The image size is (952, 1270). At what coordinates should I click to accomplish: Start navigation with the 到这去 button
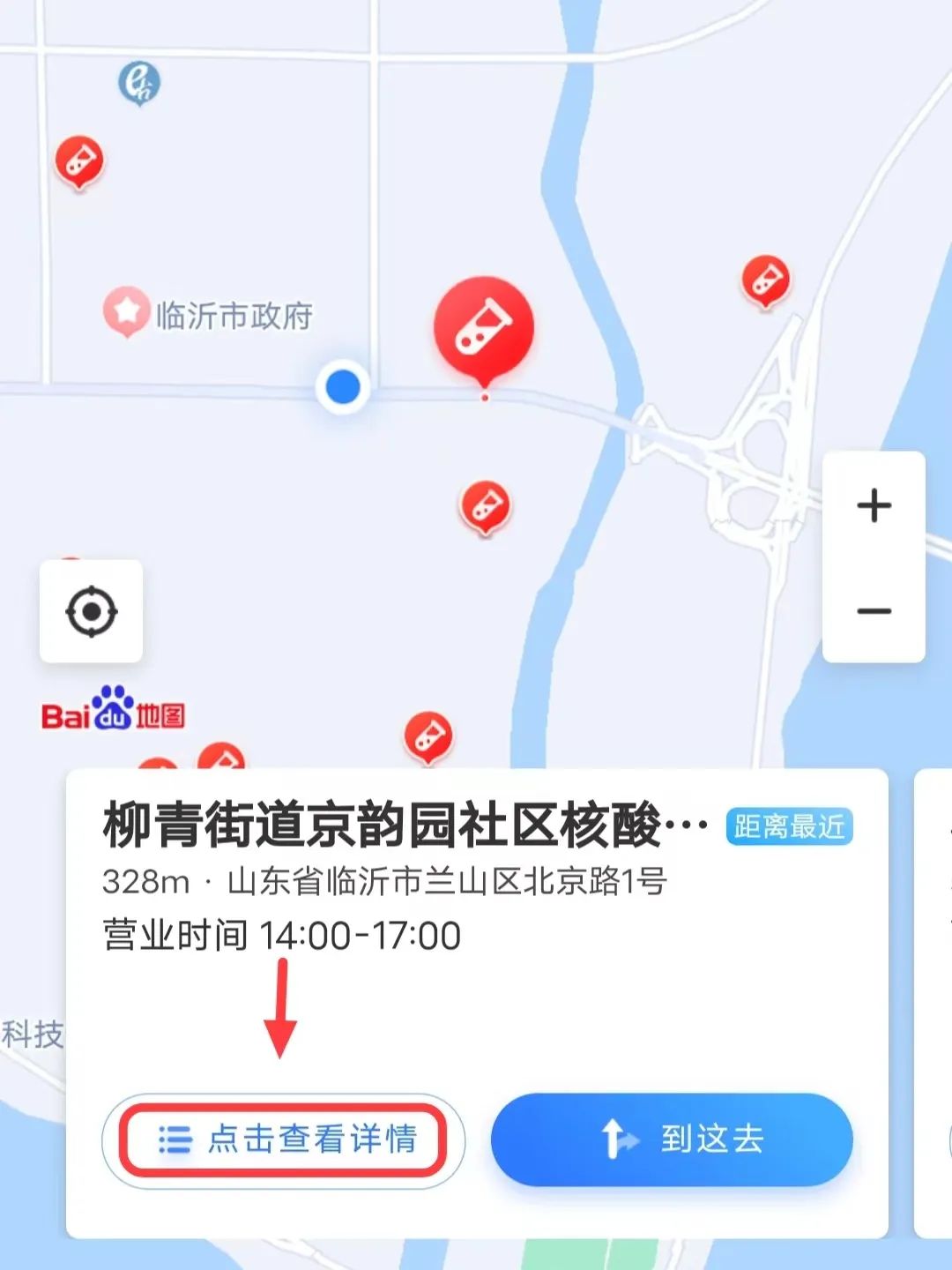[672, 1139]
